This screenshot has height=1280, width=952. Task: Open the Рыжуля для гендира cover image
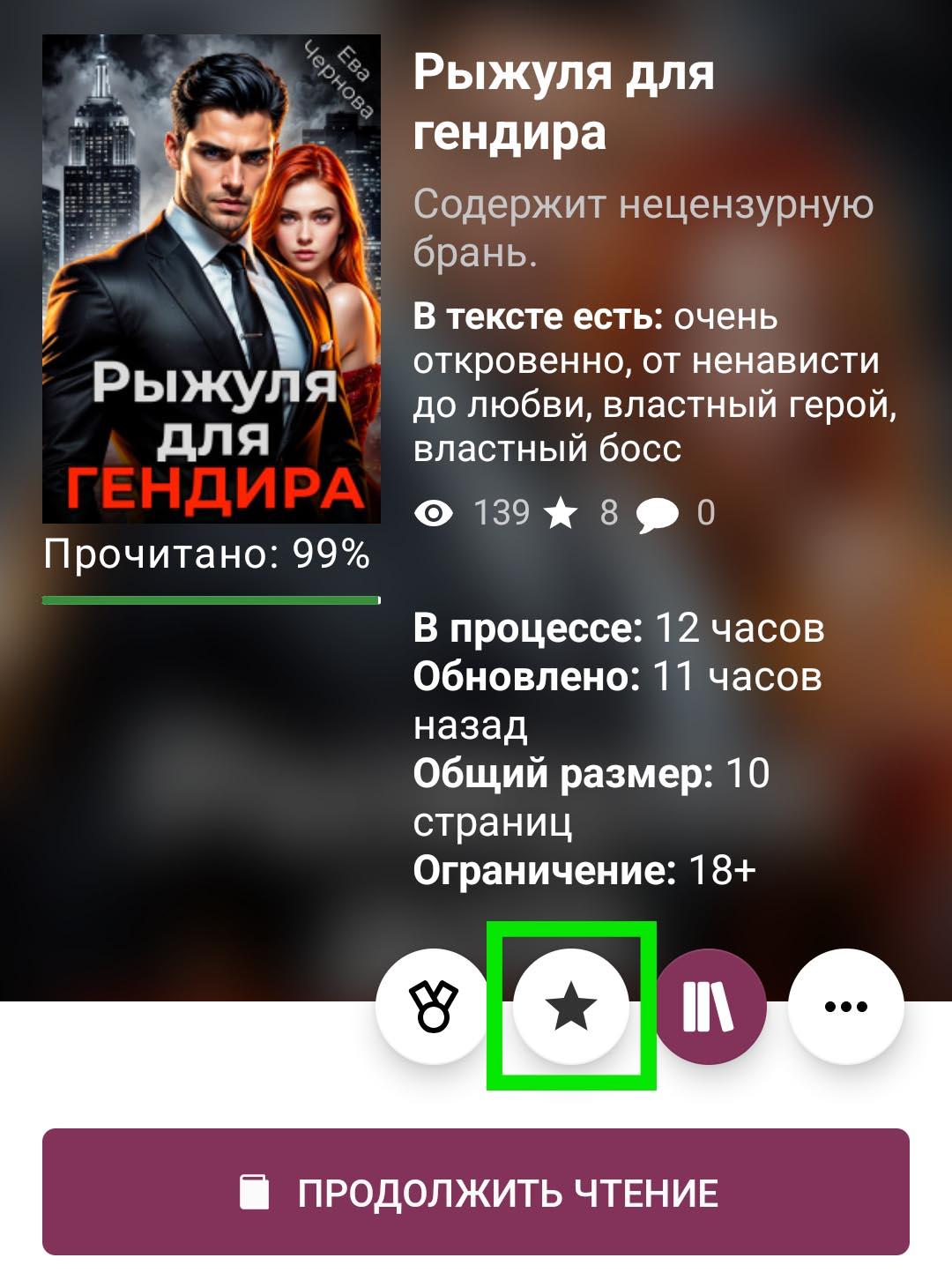212,279
